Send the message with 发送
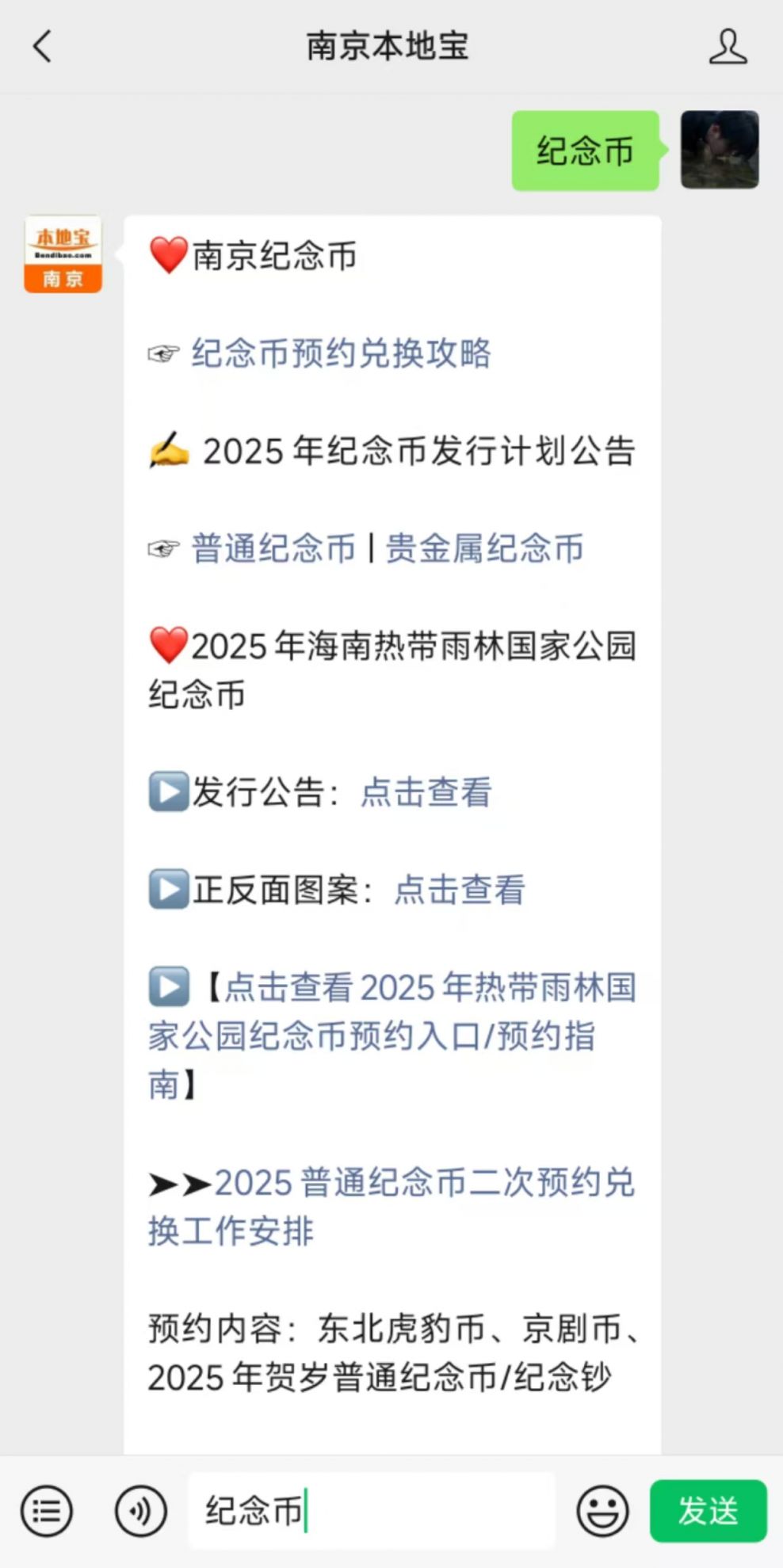The width and height of the screenshot is (783, 1568). pos(709,1511)
